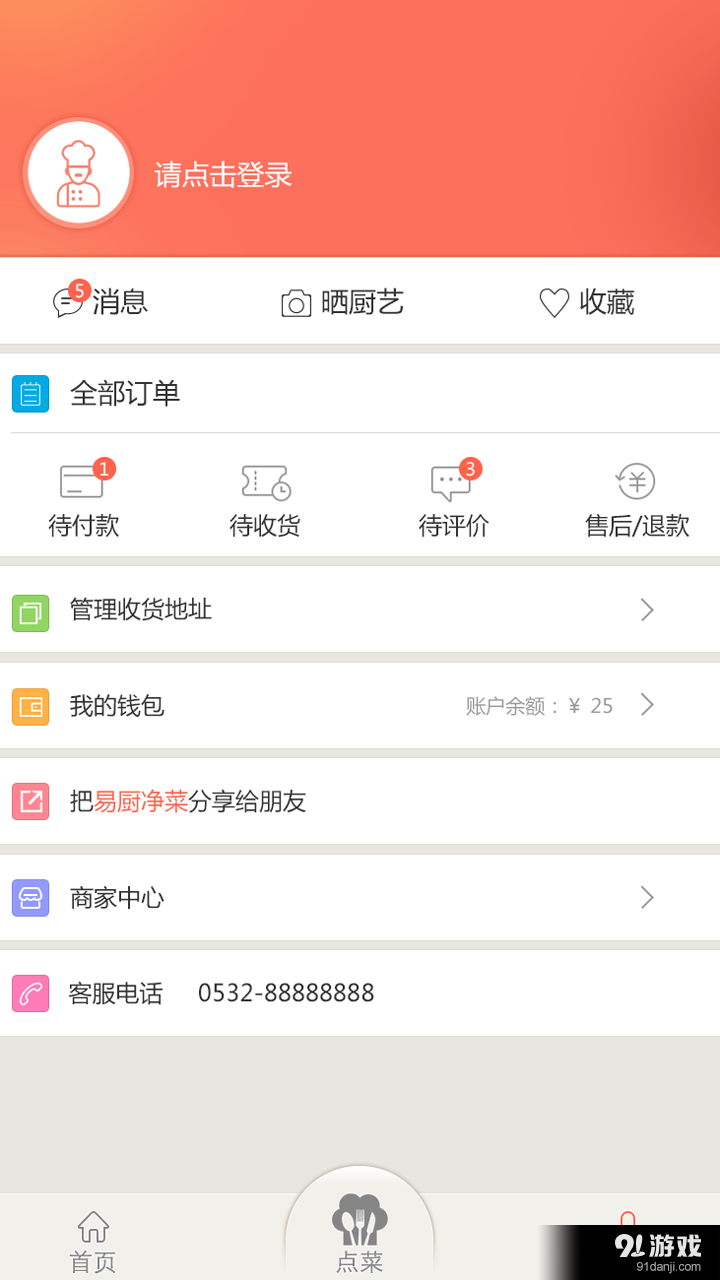
Task: Open 待评价 reviews icon with badge 3
Action: point(451,482)
